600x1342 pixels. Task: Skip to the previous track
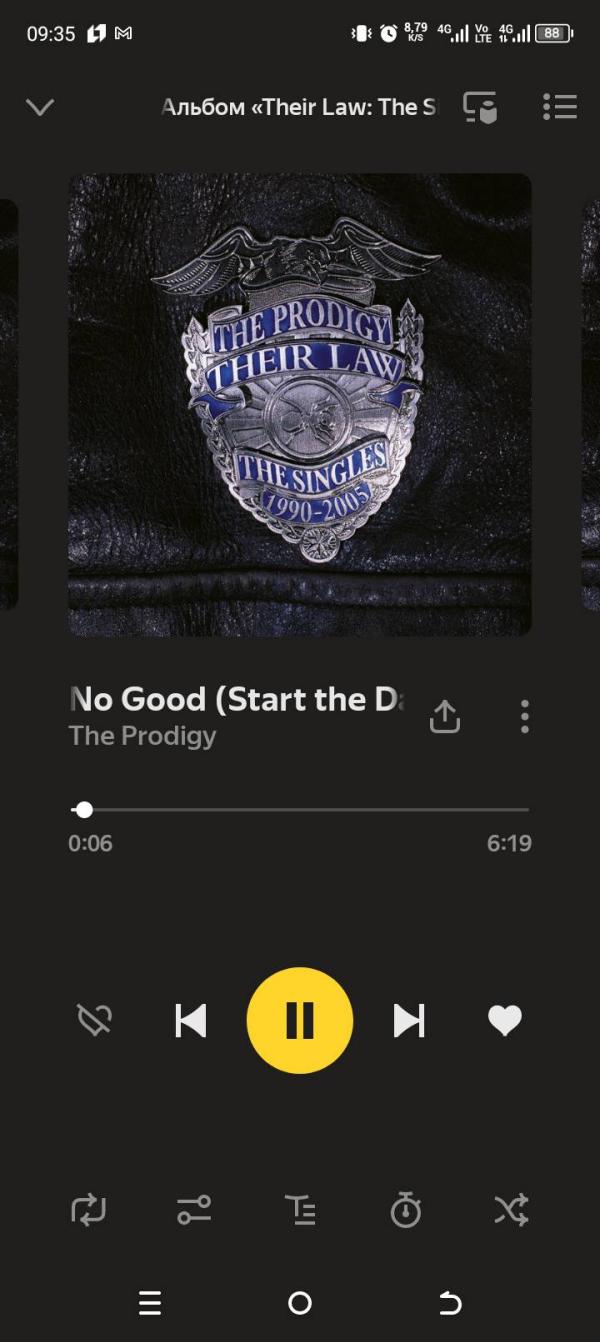[191, 1020]
